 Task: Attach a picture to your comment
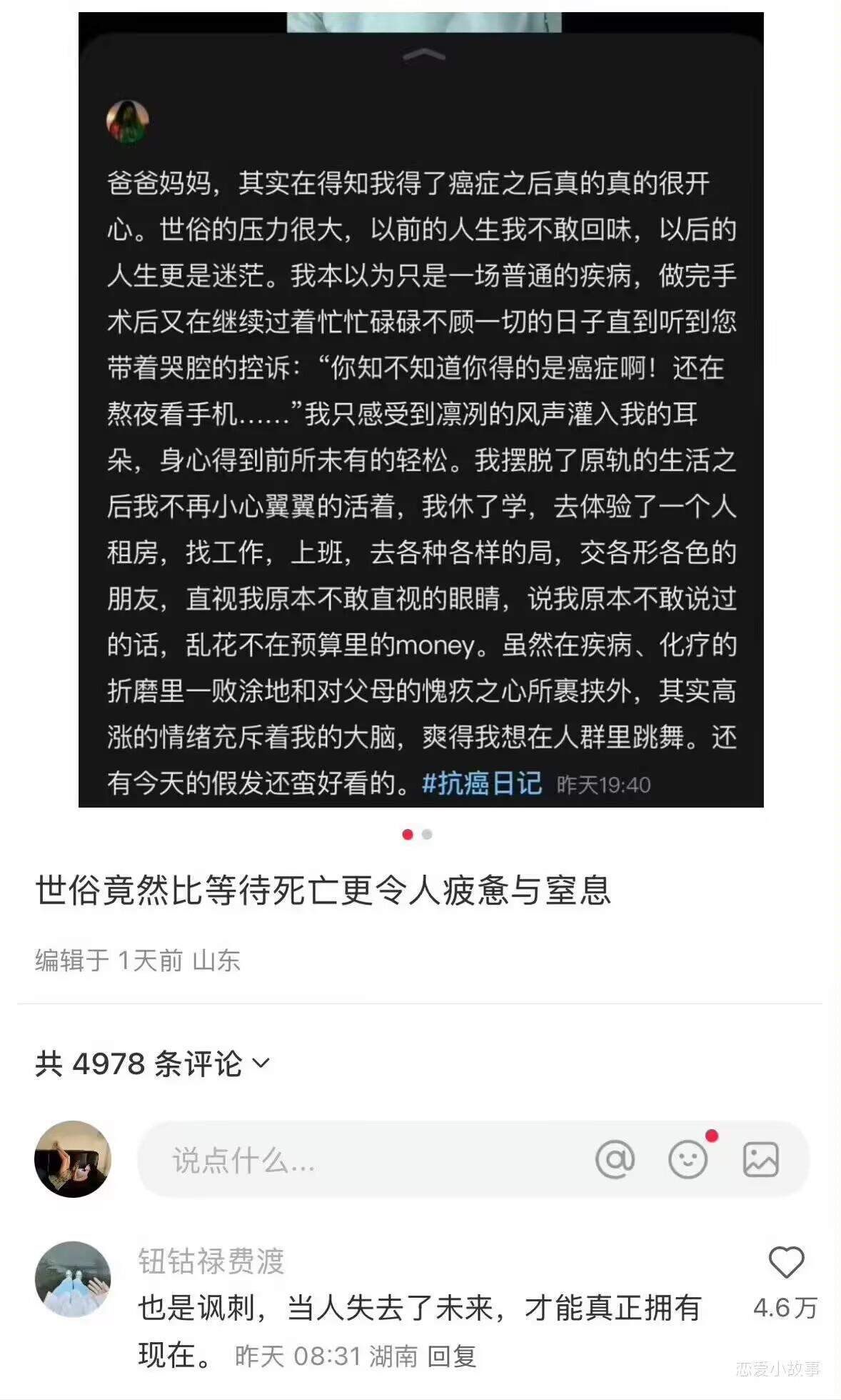761,1159
